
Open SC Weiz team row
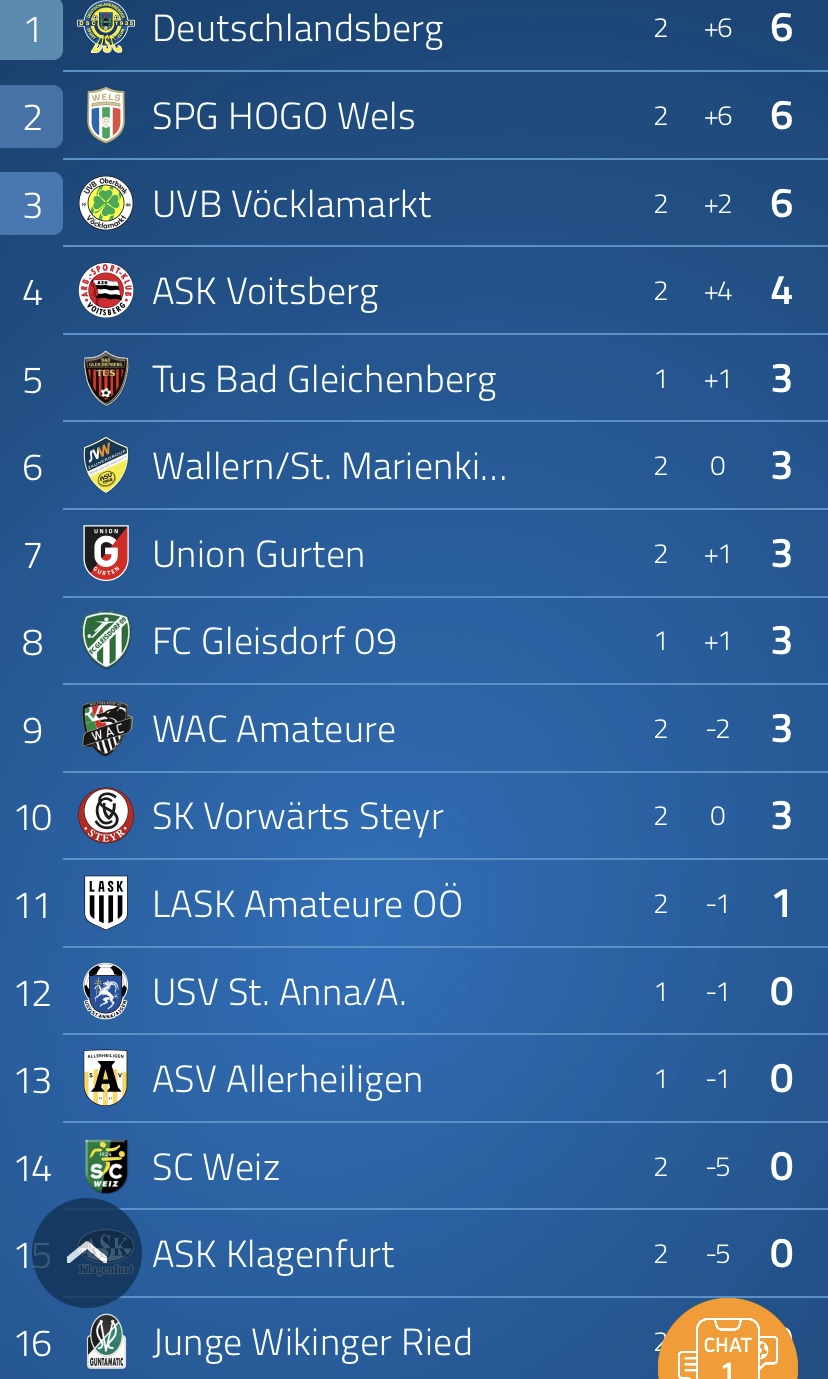414,1166
